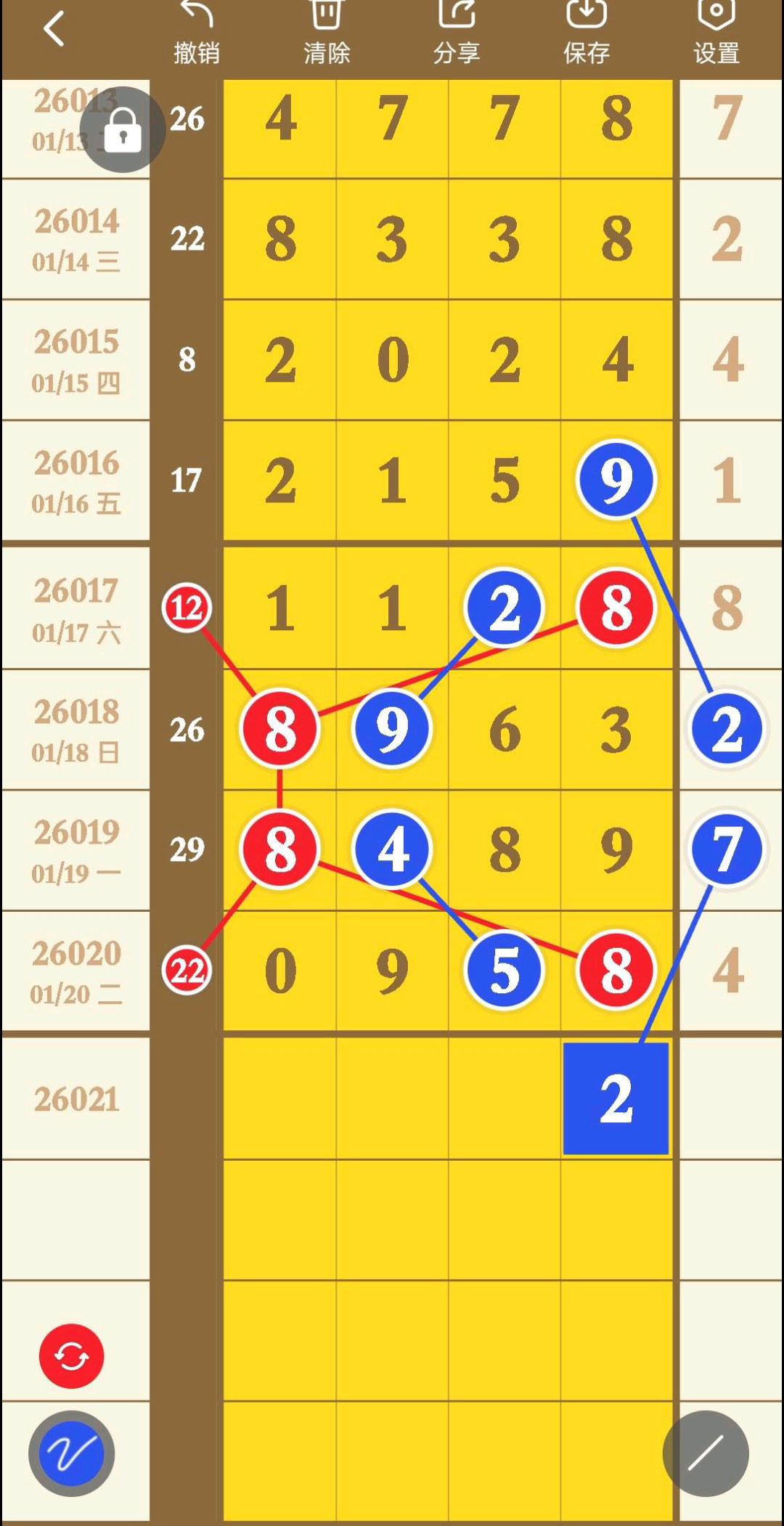Image resolution: width=784 pixels, height=1526 pixels.
Task: Clear all markings with 清除
Action: 327,33
